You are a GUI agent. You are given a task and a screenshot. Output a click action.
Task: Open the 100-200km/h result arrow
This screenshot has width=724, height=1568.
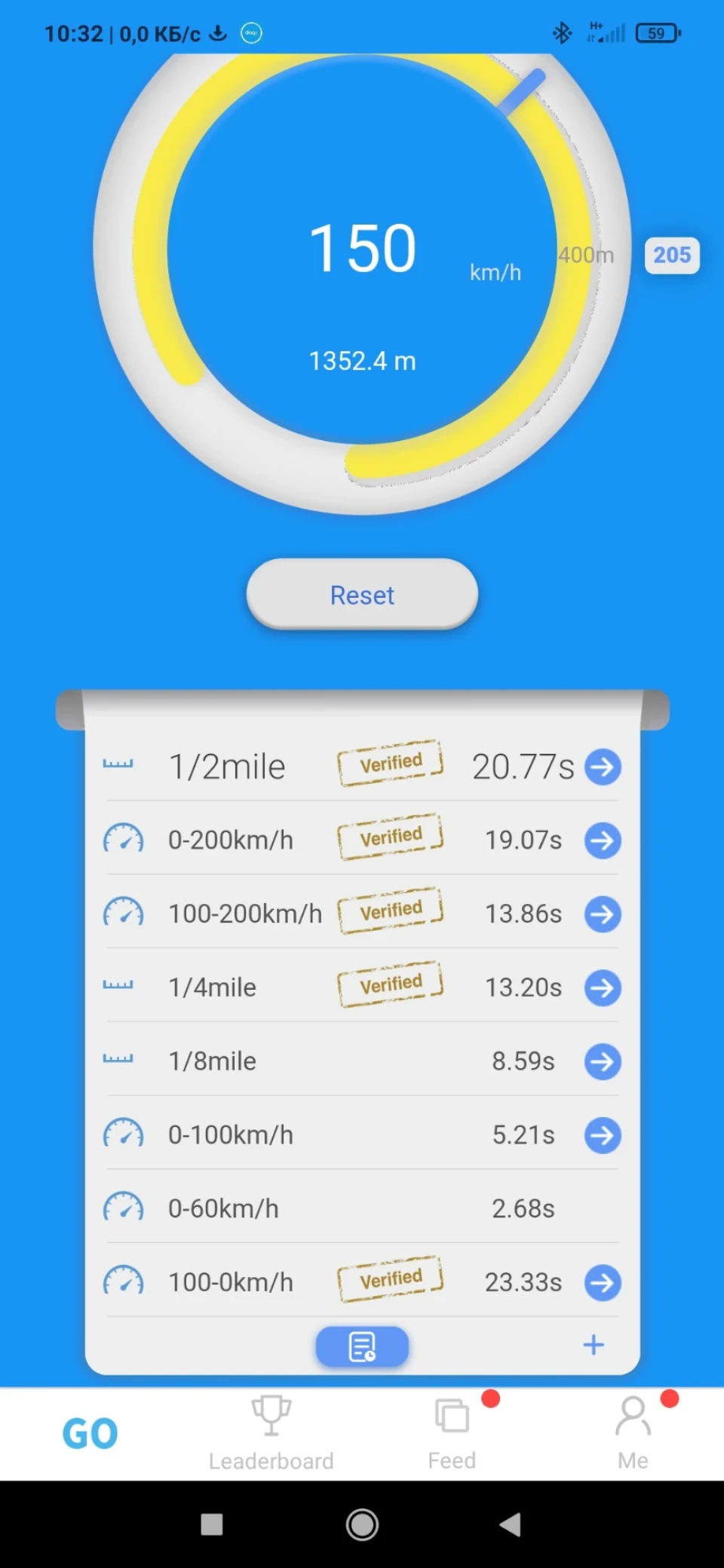pyautogui.click(x=603, y=914)
